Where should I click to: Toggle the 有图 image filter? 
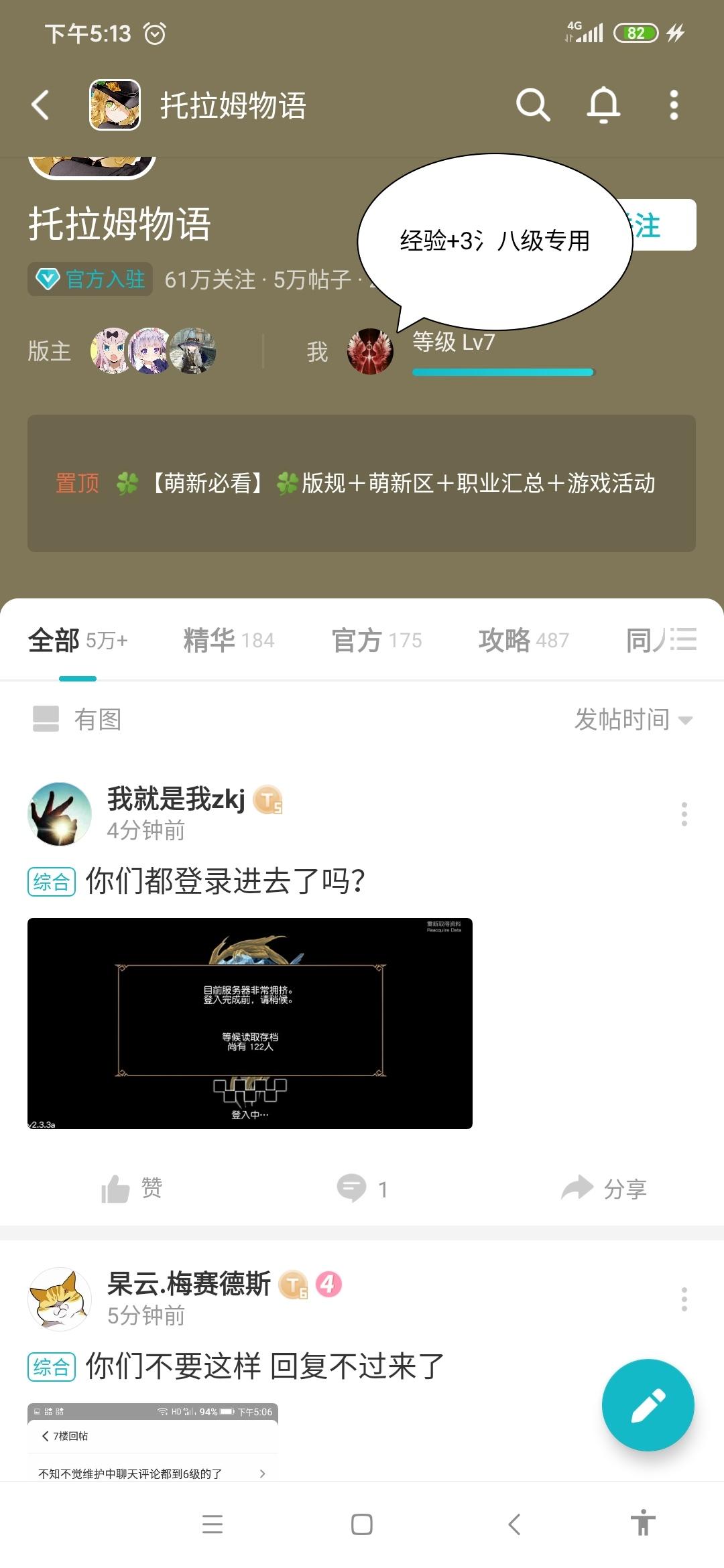pyautogui.click(x=77, y=718)
